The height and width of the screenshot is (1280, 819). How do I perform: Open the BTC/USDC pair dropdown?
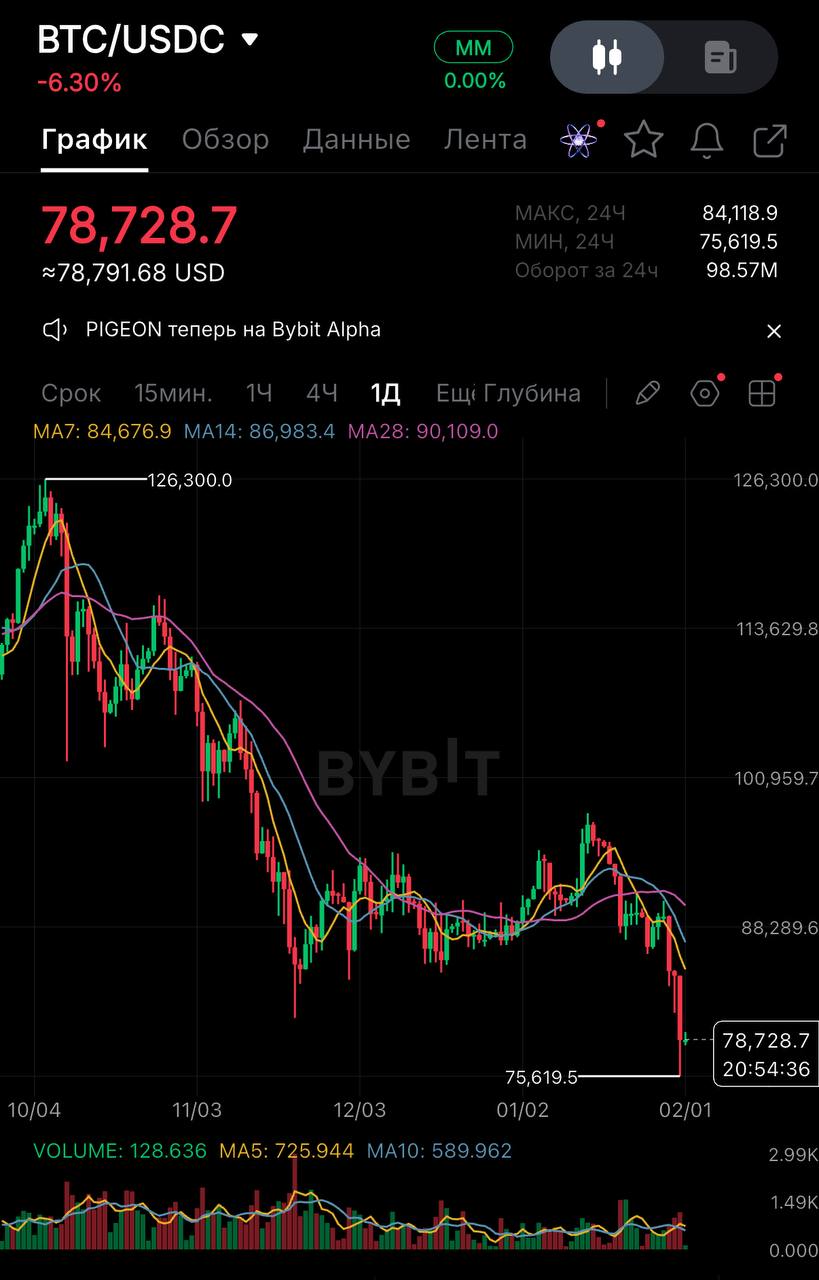pos(250,40)
